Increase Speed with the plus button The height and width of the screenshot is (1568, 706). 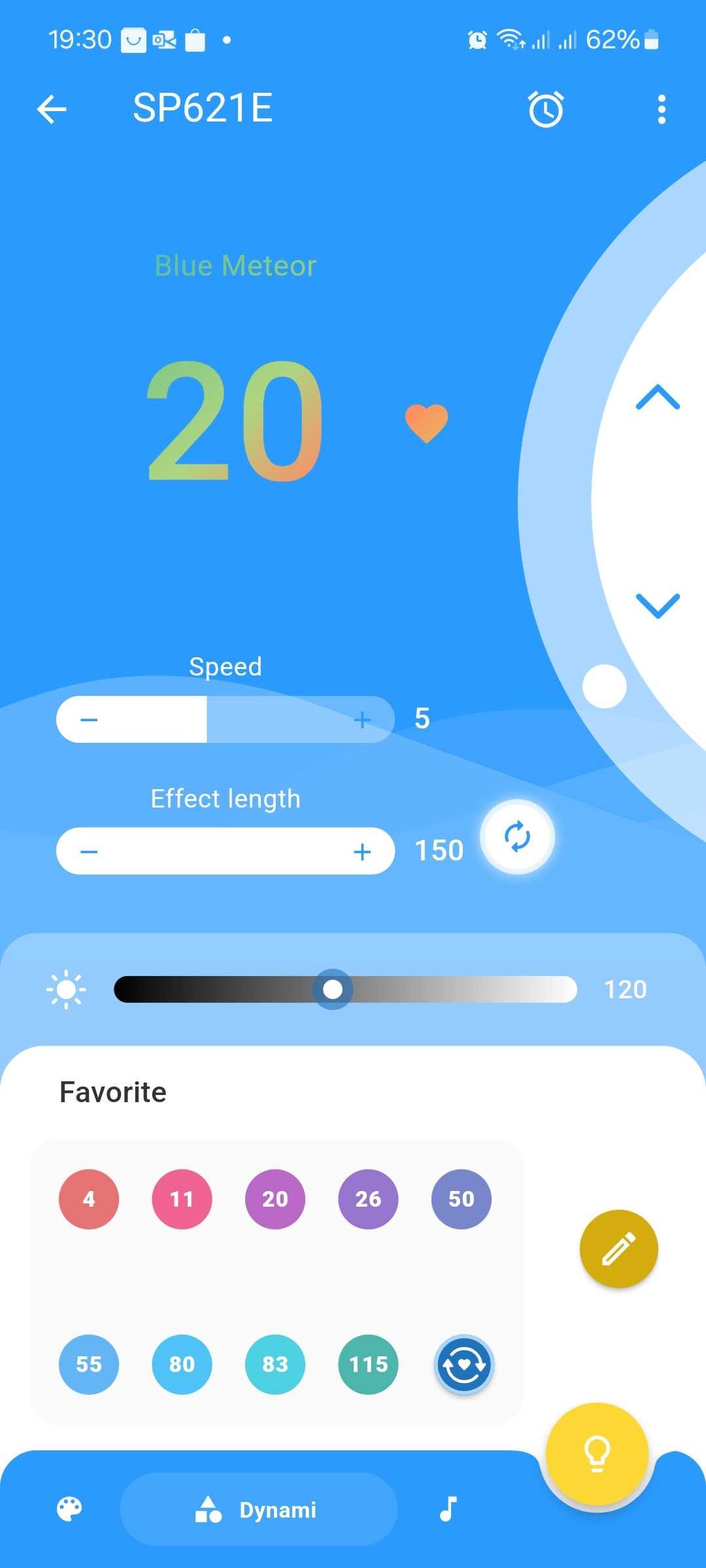[362, 720]
